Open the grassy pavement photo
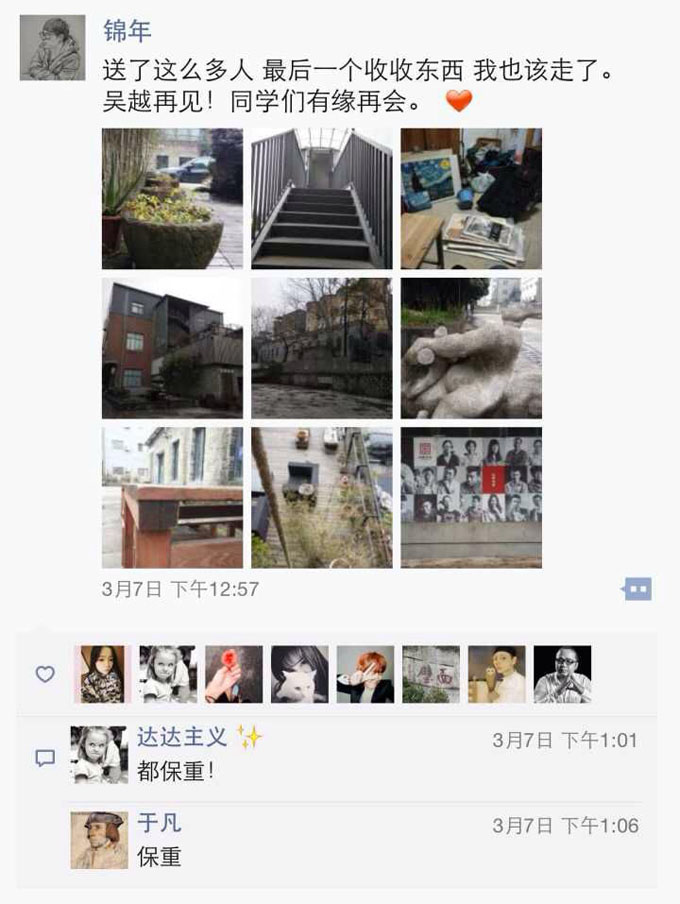Image resolution: width=680 pixels, height=904 pixels. (x=321, y=498)
